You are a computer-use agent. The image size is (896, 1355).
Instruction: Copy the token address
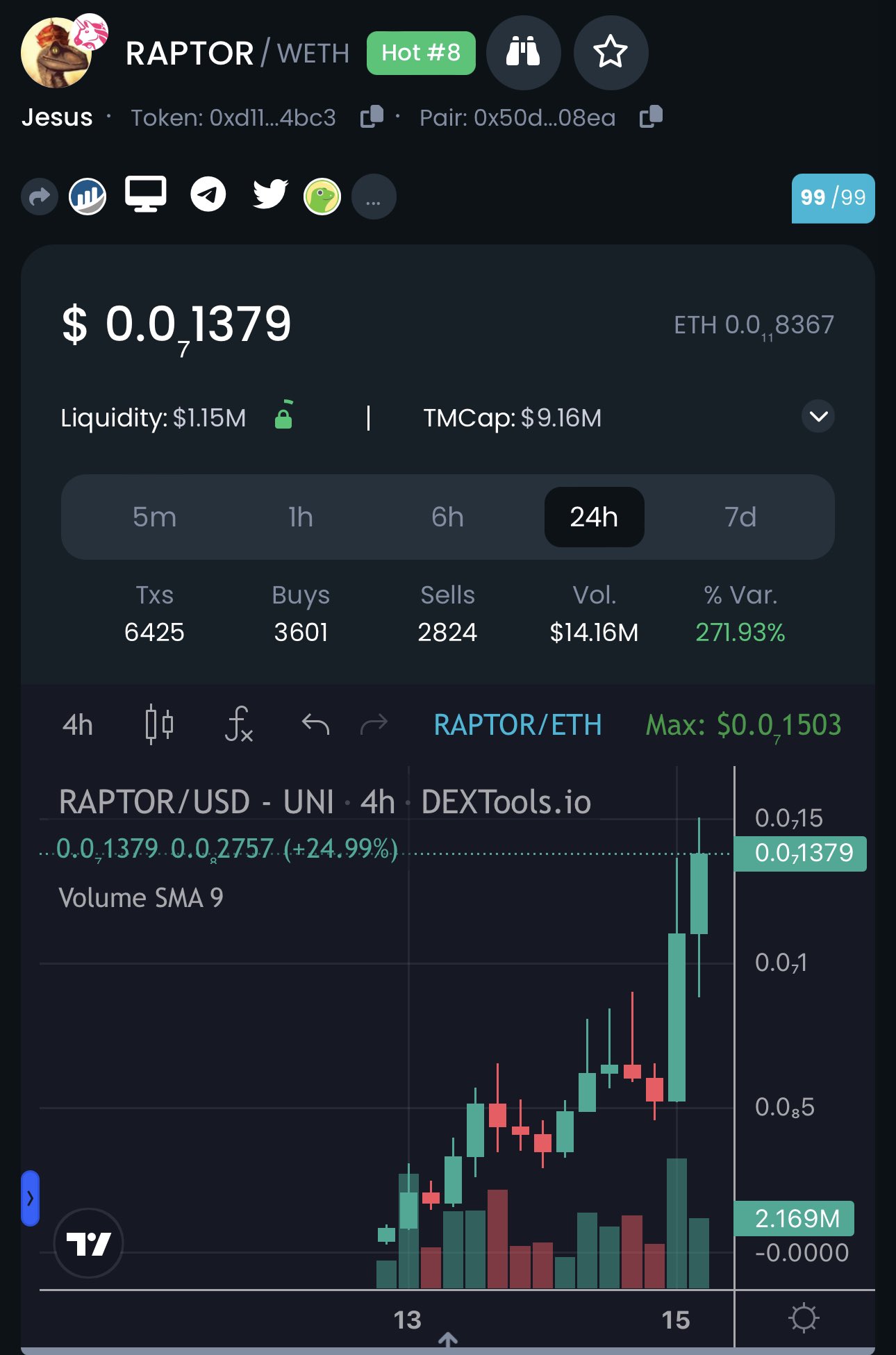372,117
